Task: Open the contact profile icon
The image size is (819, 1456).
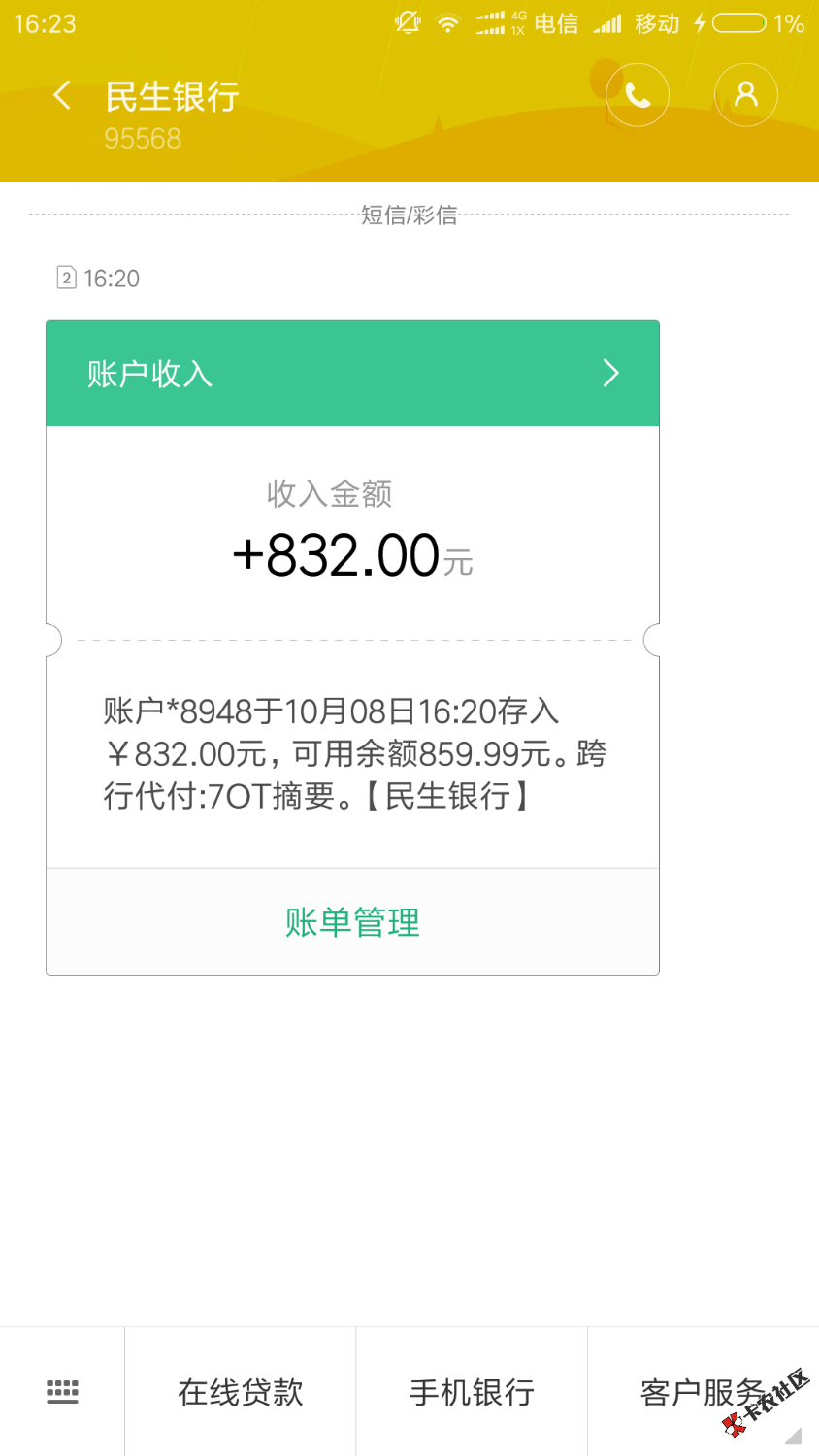Action: click(745, 95)
